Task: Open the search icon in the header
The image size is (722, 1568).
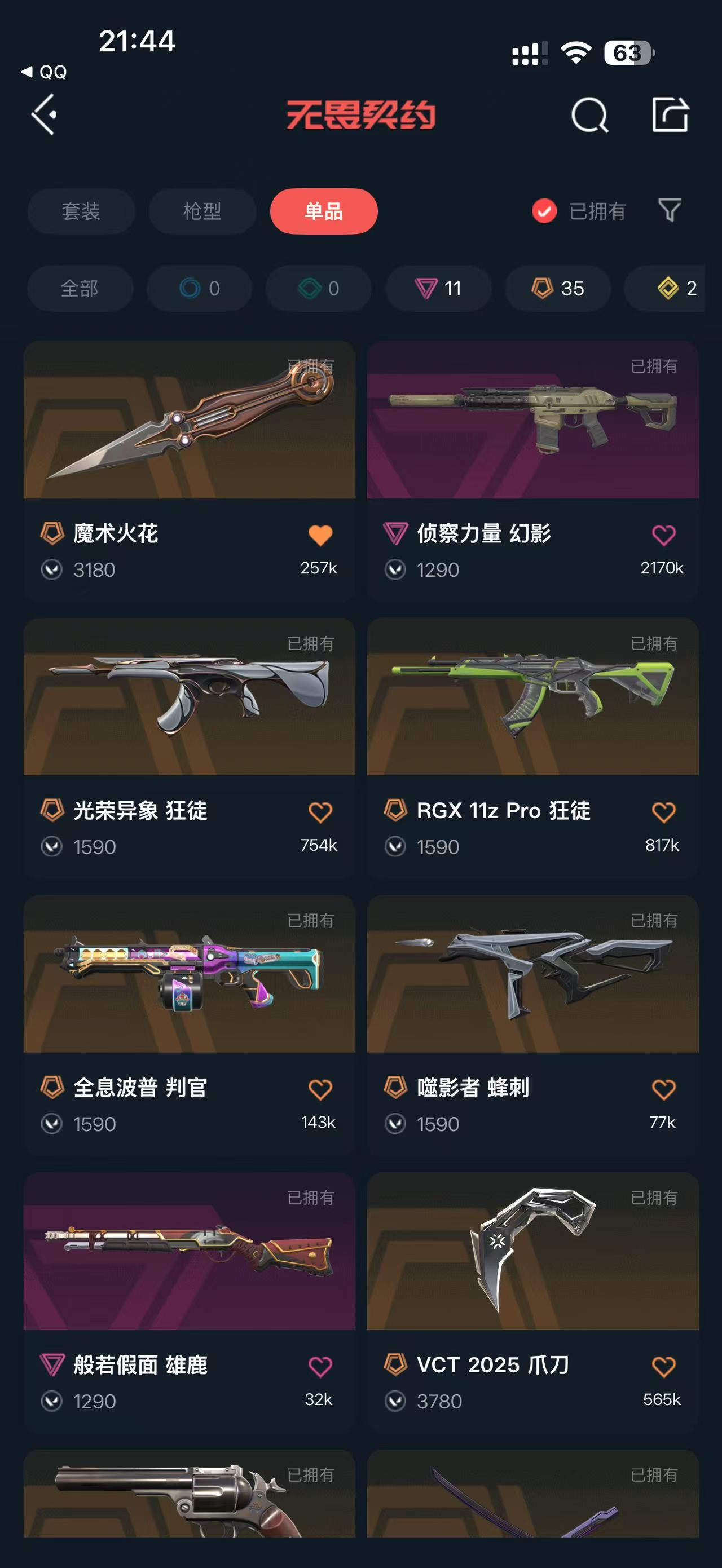Action: (x=589, y=115)
